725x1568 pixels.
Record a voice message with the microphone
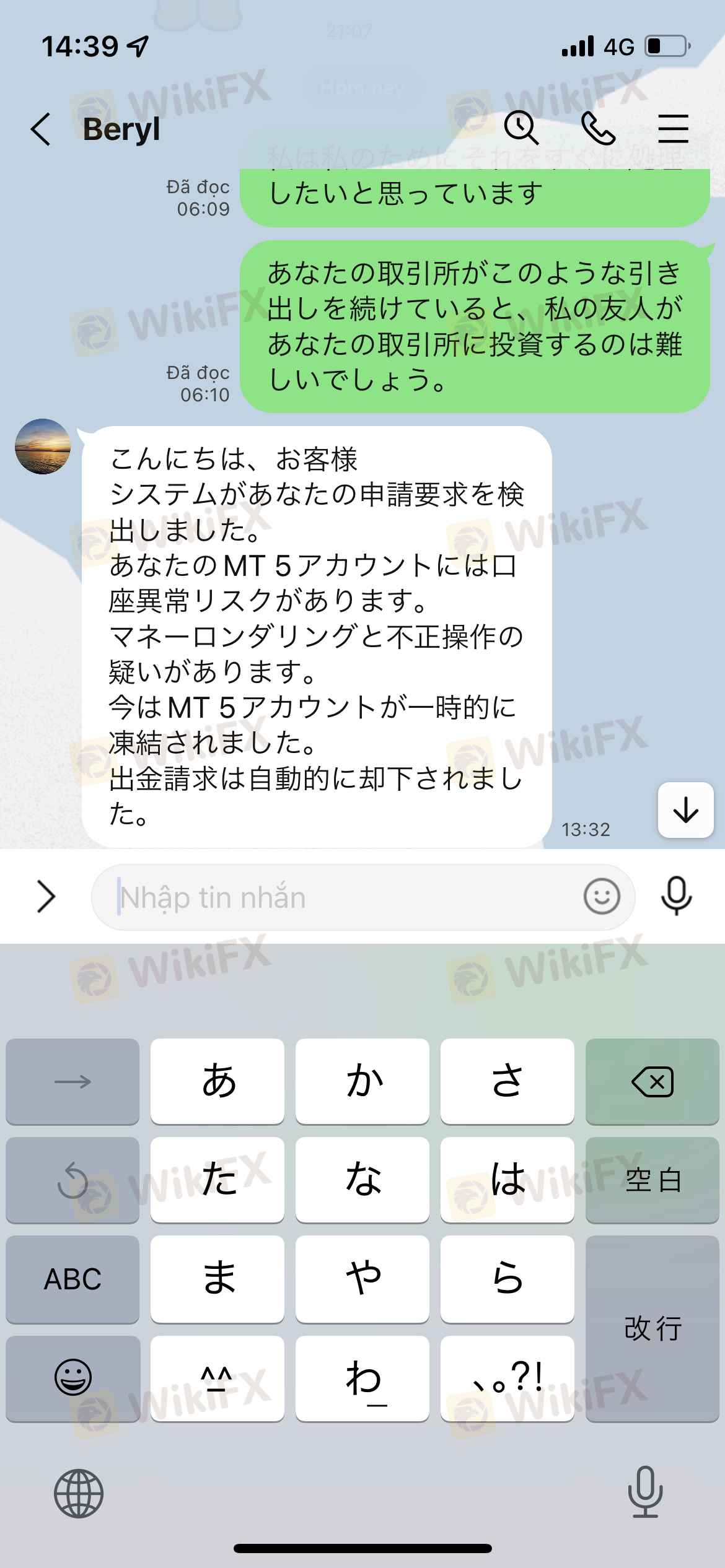pyautogui.click(x=676, y=896)
